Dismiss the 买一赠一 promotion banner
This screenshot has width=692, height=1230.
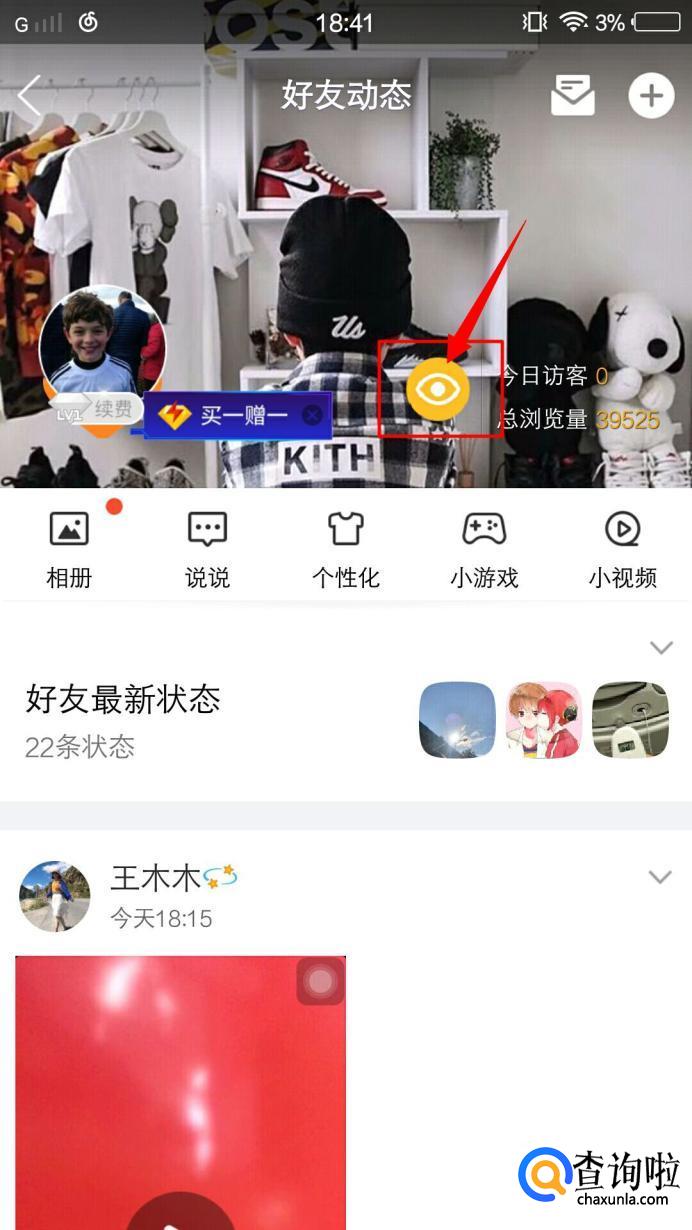(x=313, y=414)
